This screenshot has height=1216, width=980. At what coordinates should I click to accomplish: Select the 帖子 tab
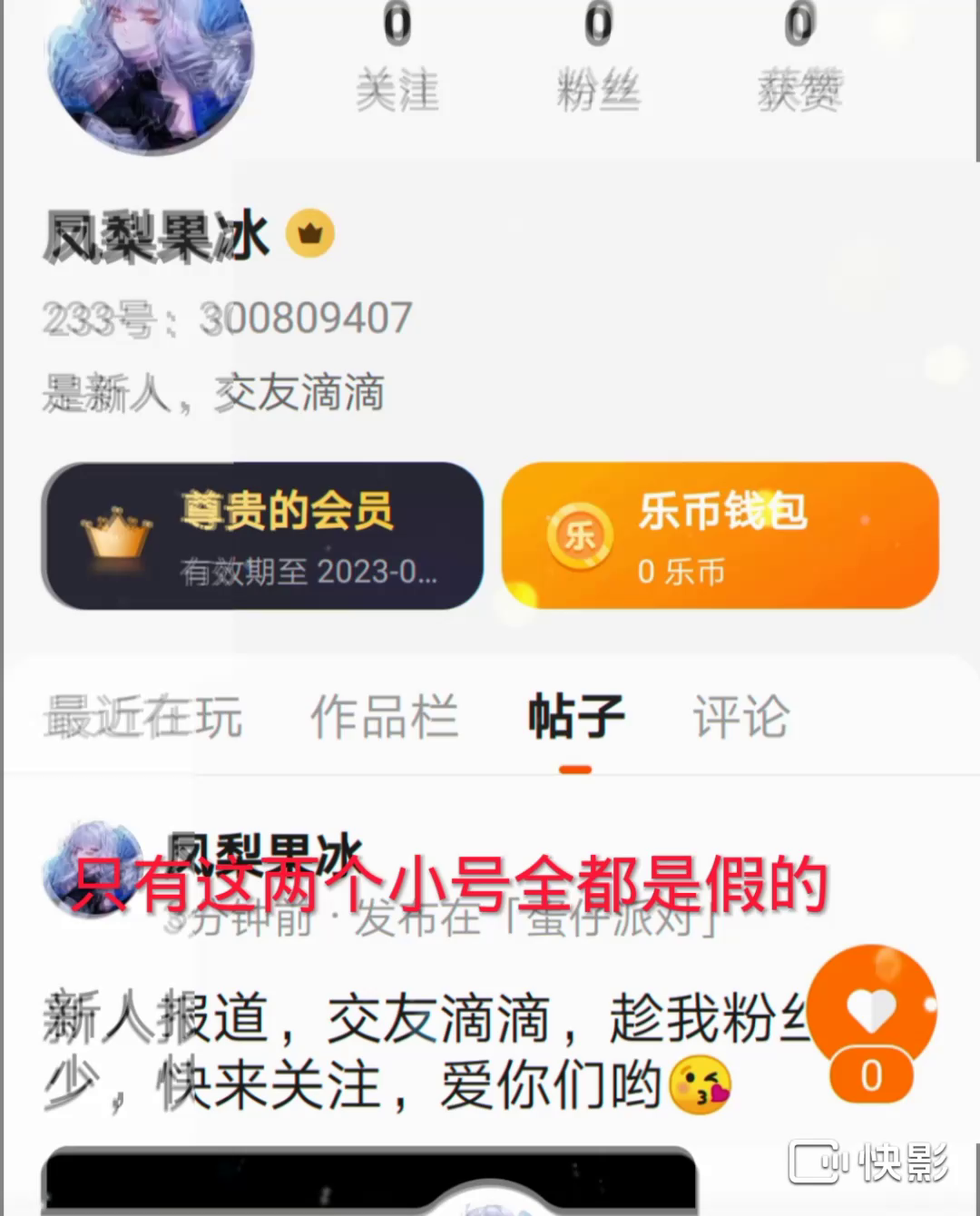pyautogui.click(x=575, y=717)
